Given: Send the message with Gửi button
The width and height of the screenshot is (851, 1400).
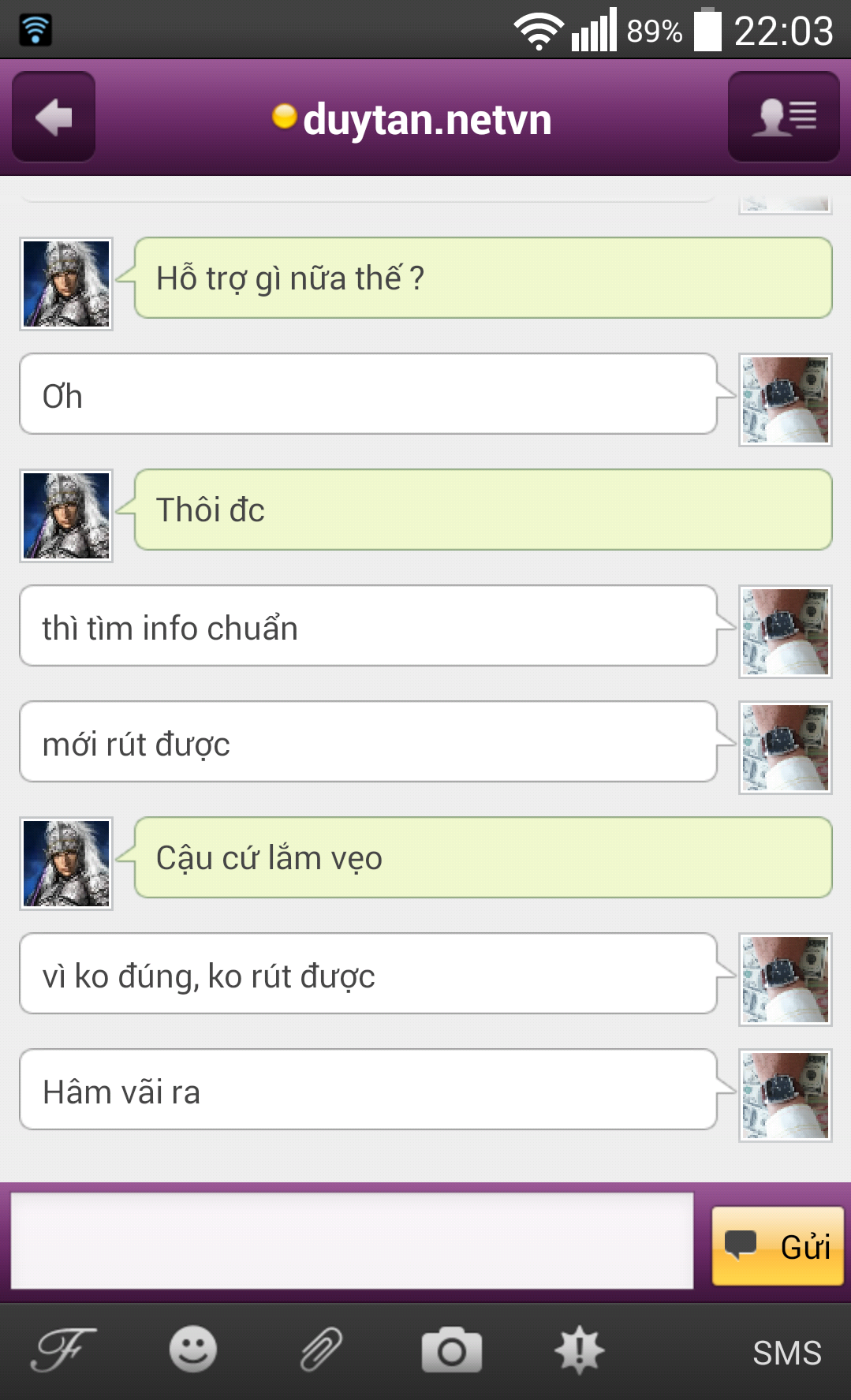Looking at the screenshot, I should (778, 1246).
